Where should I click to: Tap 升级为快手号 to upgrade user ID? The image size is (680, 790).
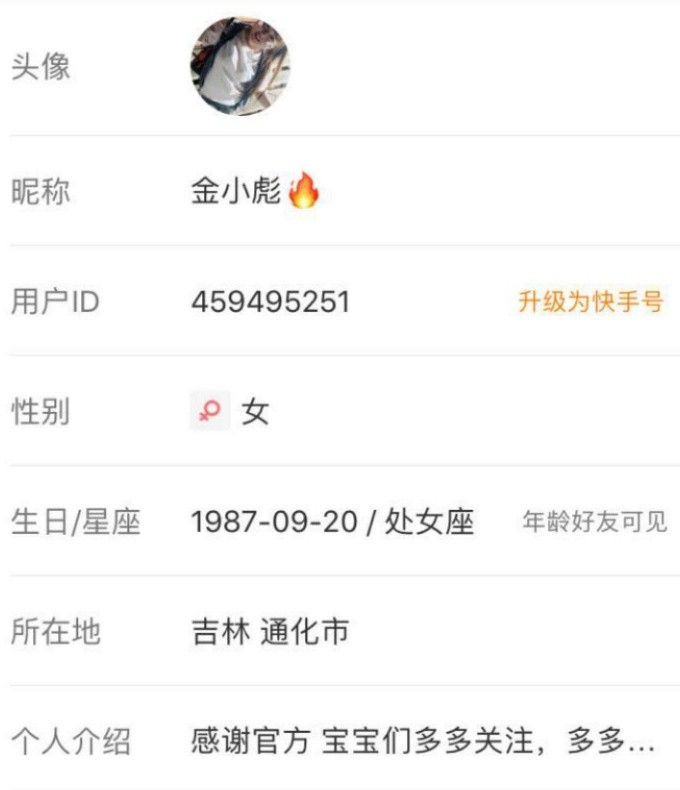[x=590, y=302]
